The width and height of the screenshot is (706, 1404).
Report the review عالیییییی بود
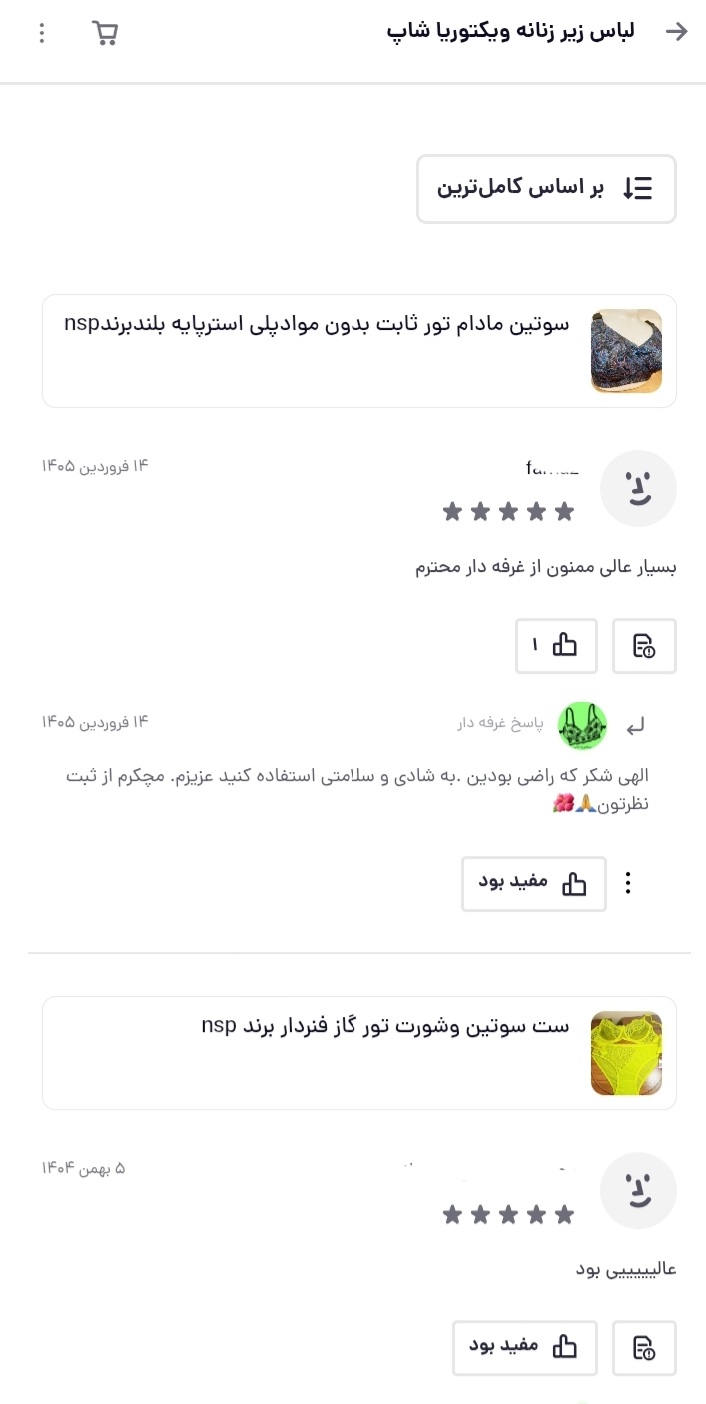(644, 1347)
